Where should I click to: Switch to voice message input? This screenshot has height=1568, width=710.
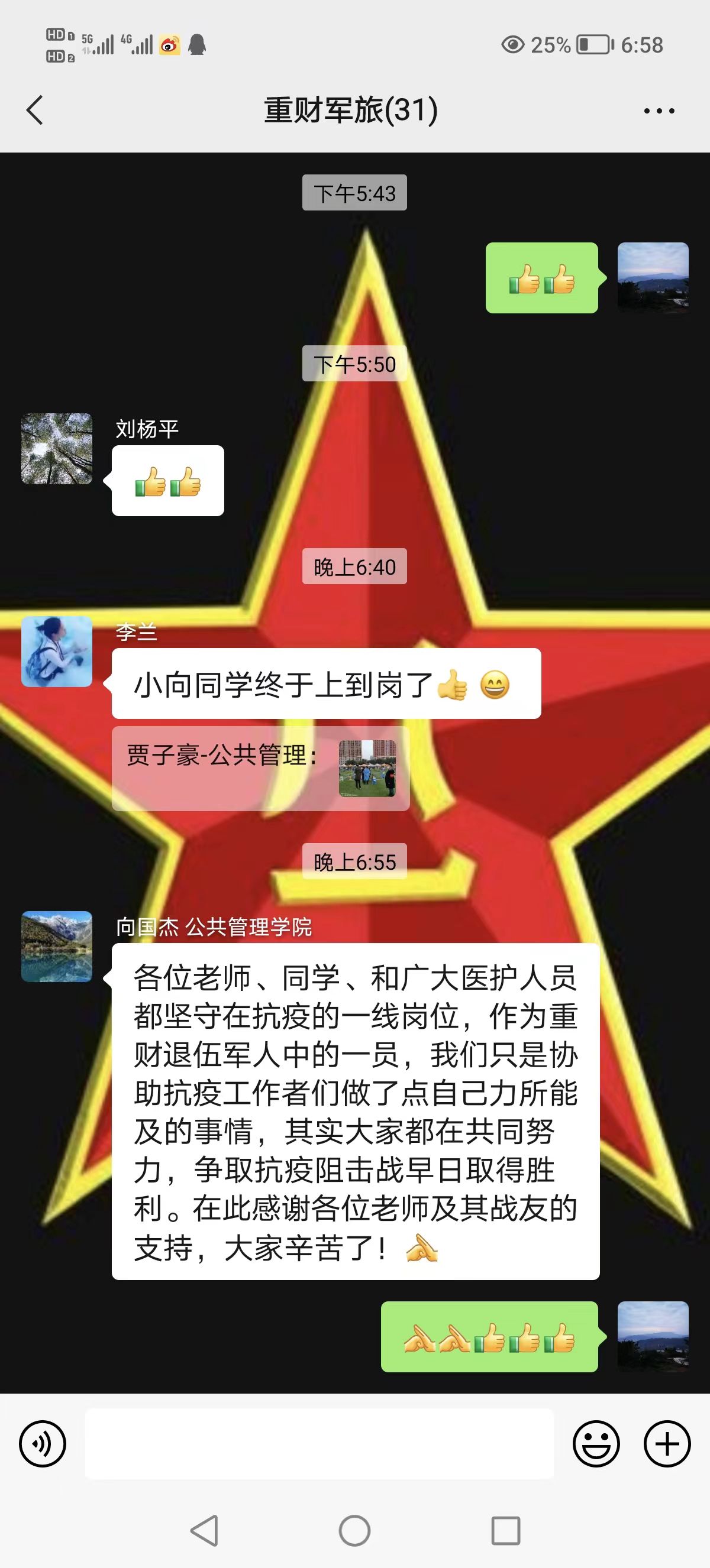[43, 1443]
